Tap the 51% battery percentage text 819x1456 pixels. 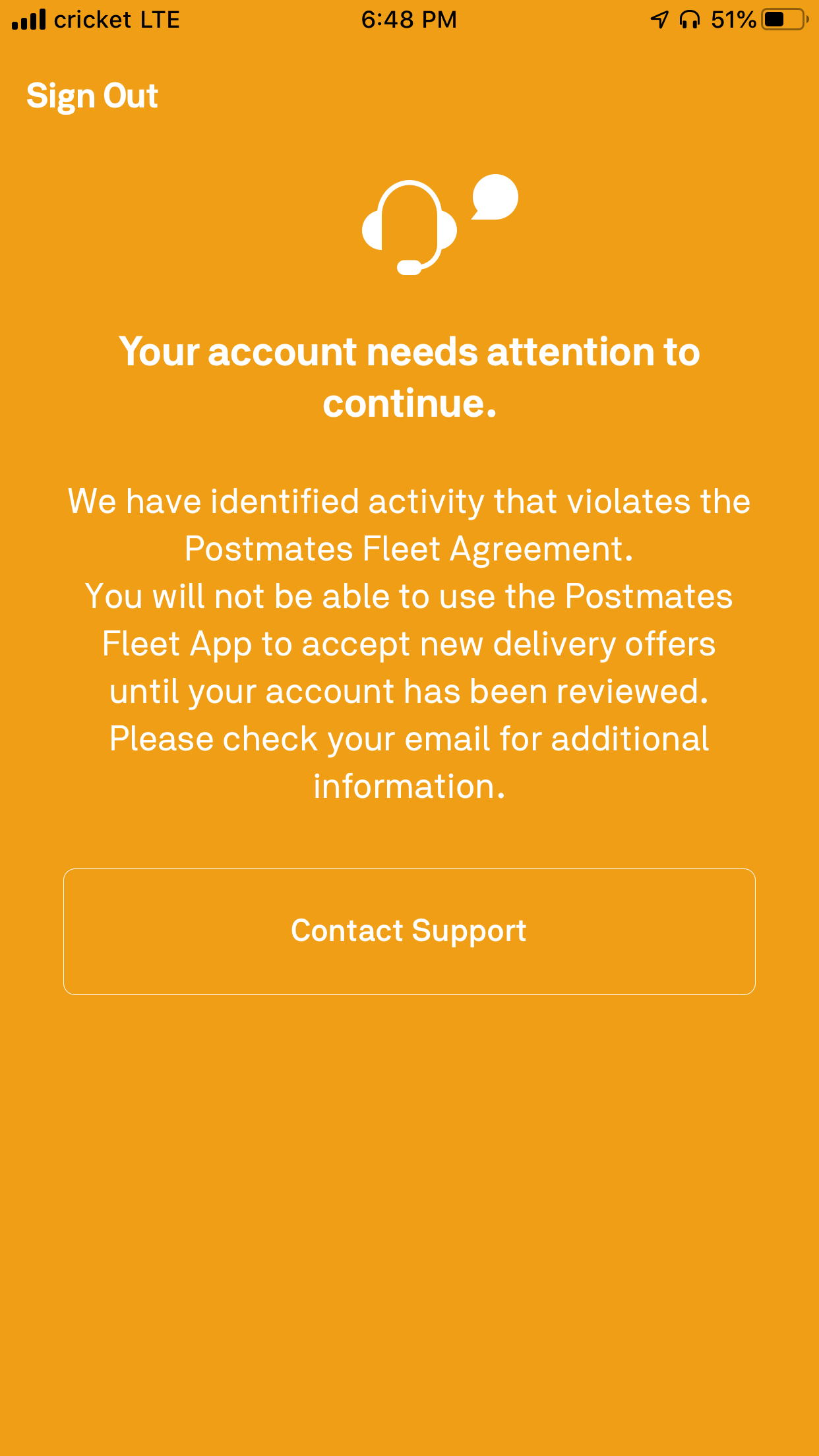pyautogui.click(x=731, y=19)
